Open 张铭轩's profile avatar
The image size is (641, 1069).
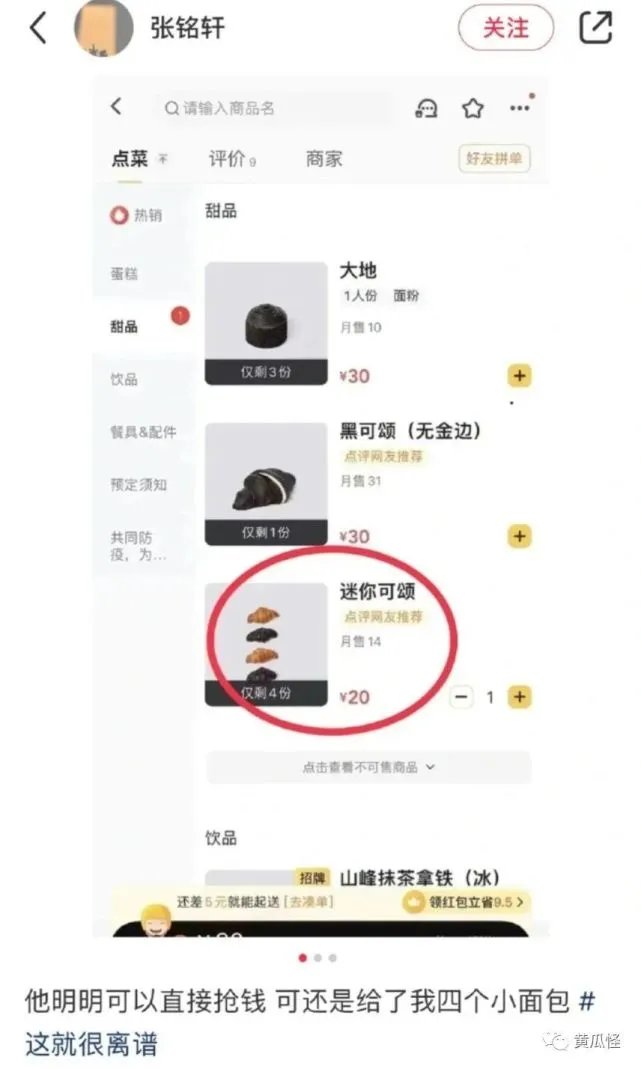[x=103, y=28]
